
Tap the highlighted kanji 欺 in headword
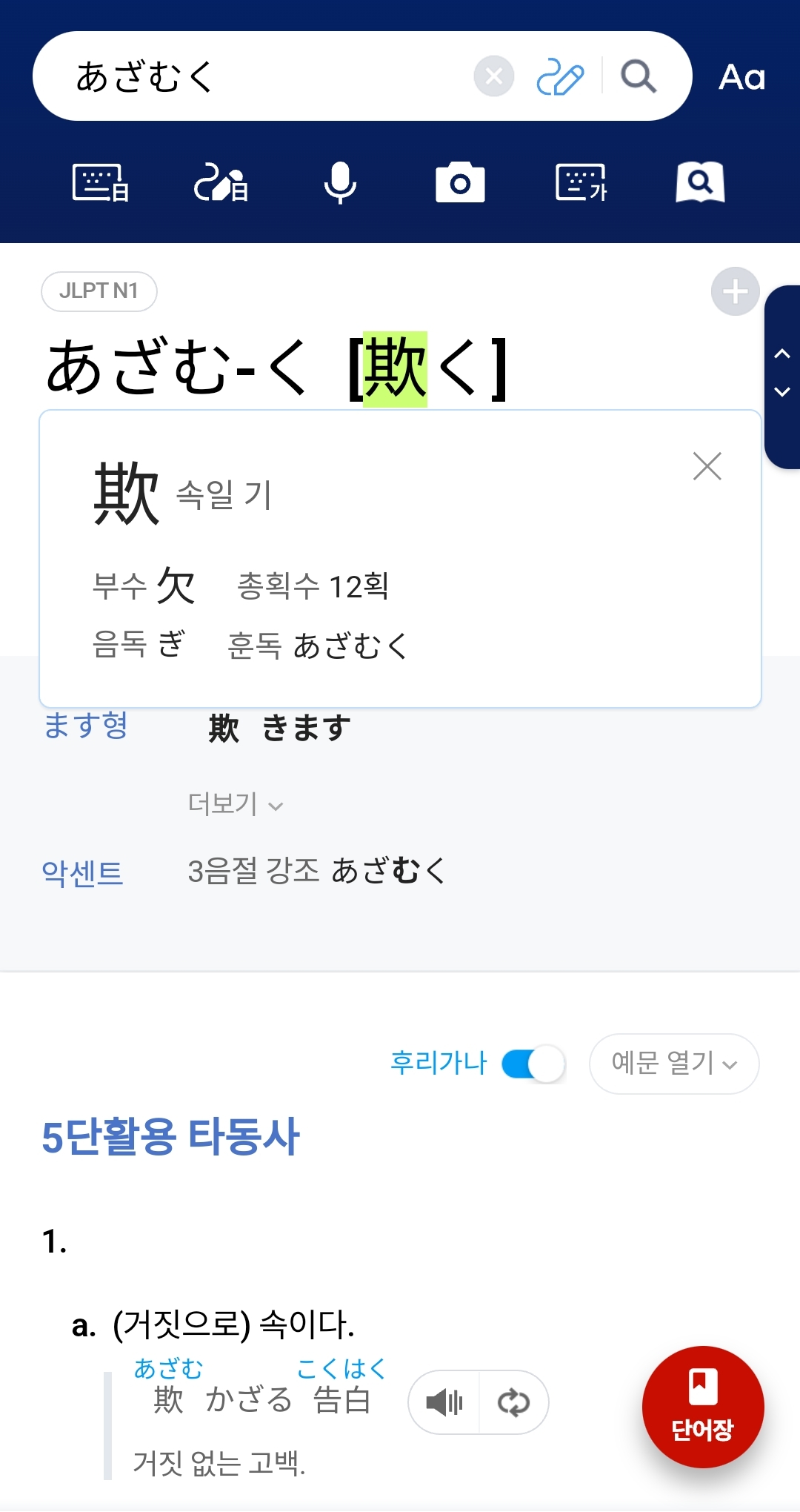click(395, 368)
